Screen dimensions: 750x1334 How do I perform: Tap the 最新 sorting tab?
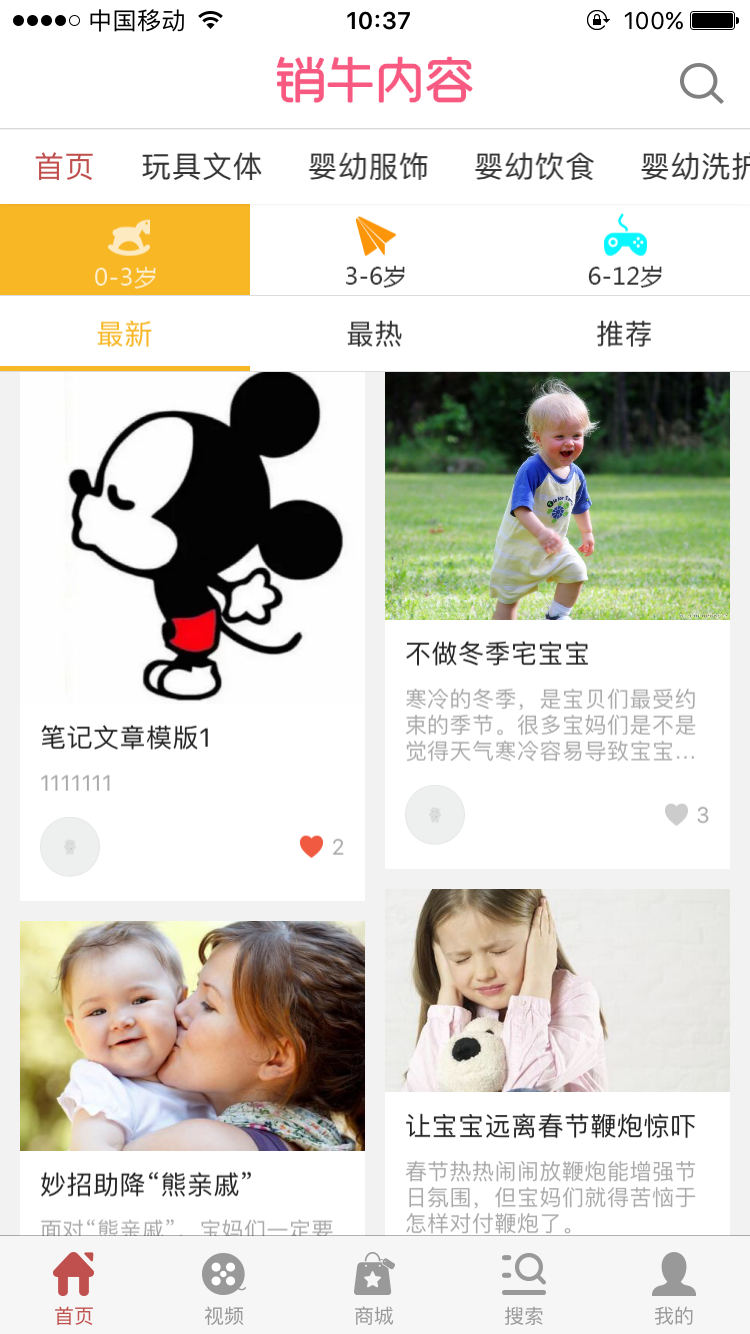click(x=125, y=334)
